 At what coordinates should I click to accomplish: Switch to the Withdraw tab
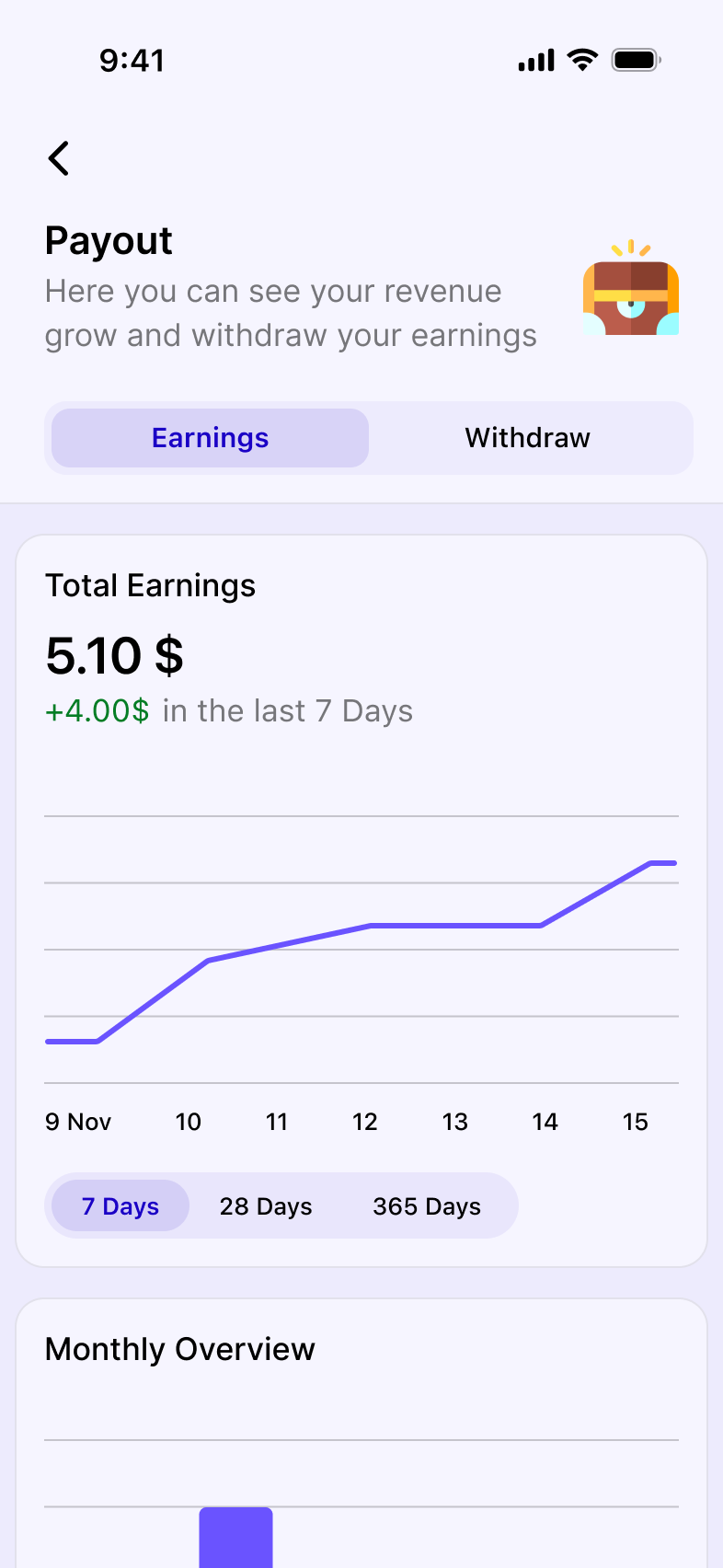click(527, 438)
